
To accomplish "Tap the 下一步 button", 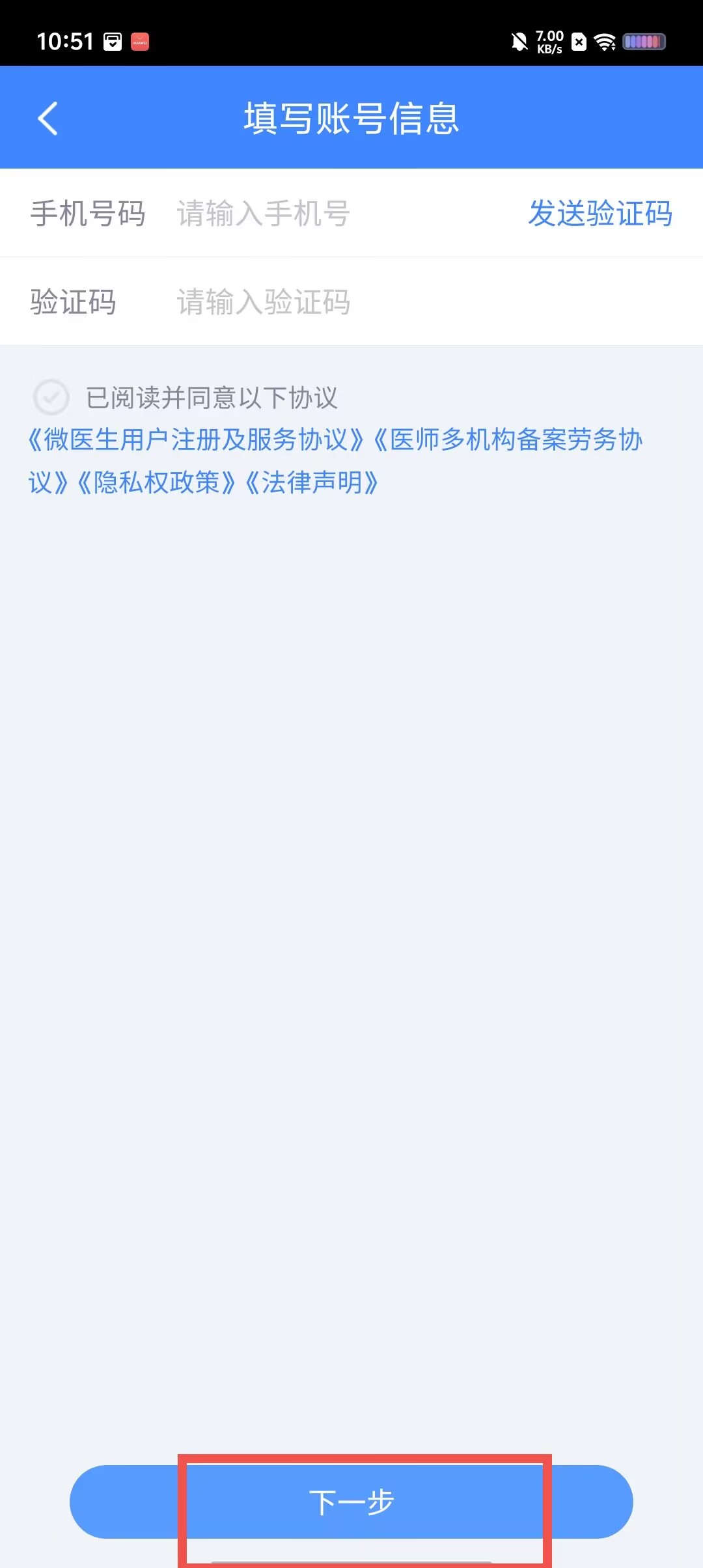I will [x=351, y=1502].
